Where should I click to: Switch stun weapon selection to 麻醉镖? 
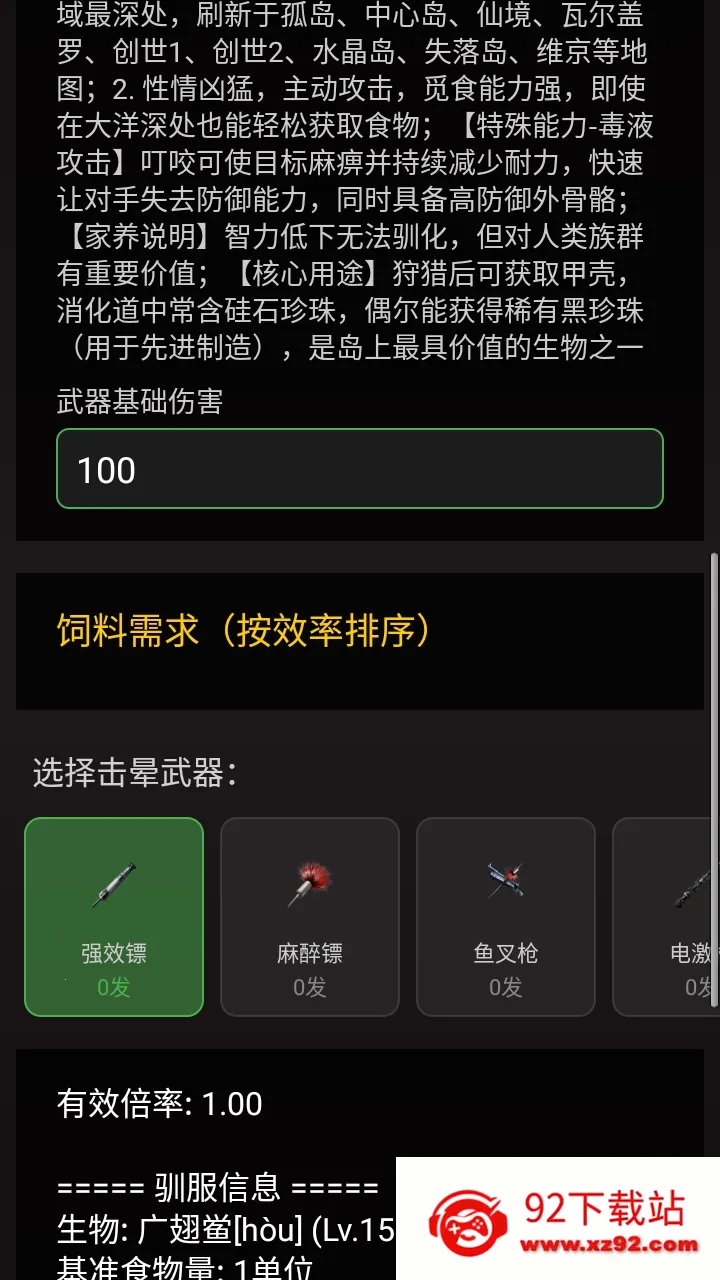[310, 915]
